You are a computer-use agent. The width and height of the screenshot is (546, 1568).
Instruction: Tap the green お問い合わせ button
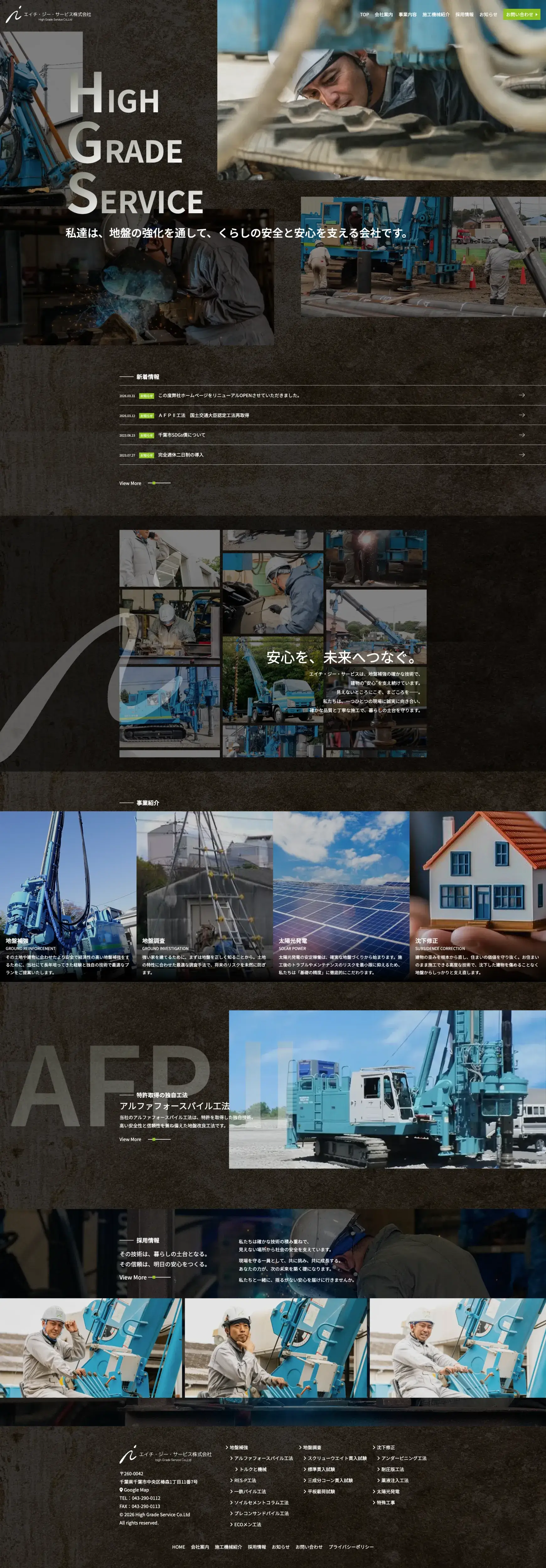(x=522, y=15)
